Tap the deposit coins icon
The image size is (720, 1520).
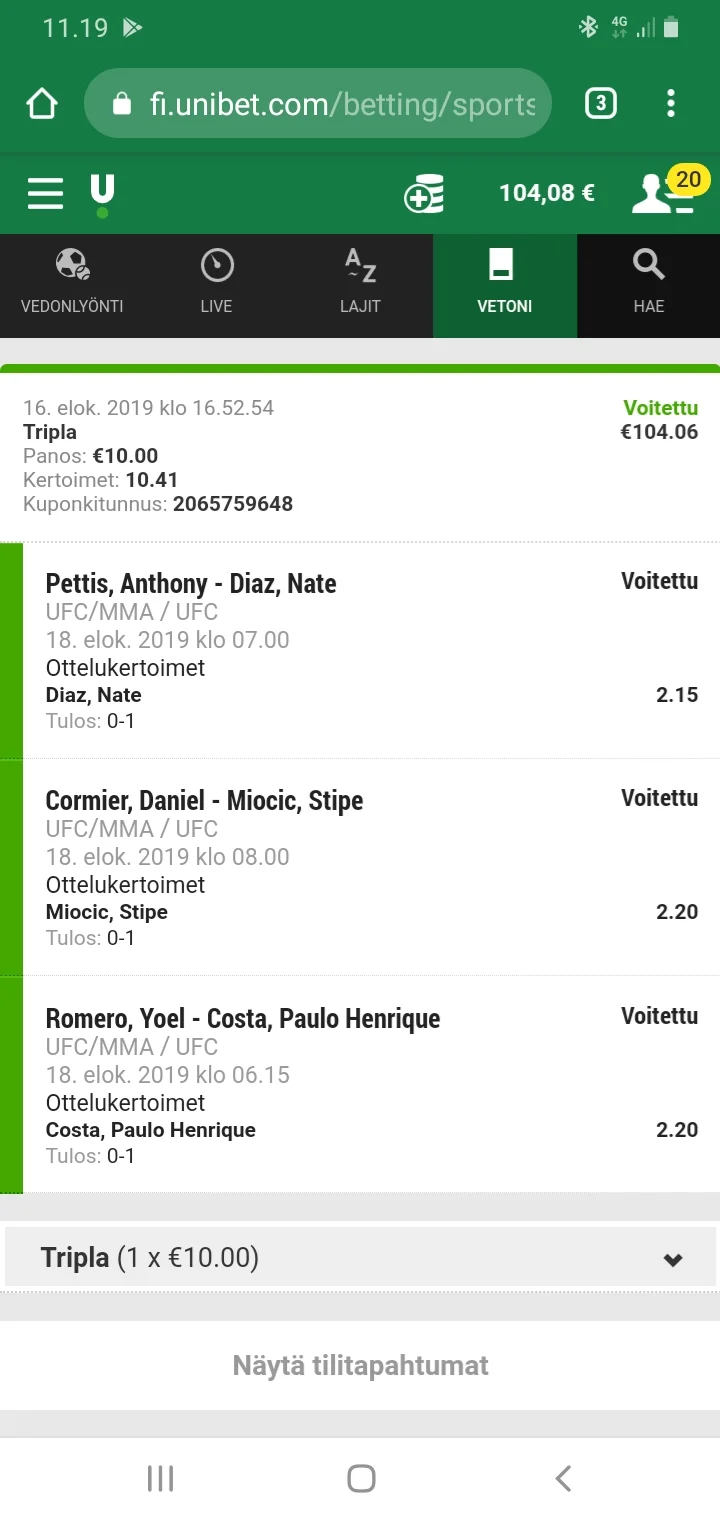[x=424, y=193]
